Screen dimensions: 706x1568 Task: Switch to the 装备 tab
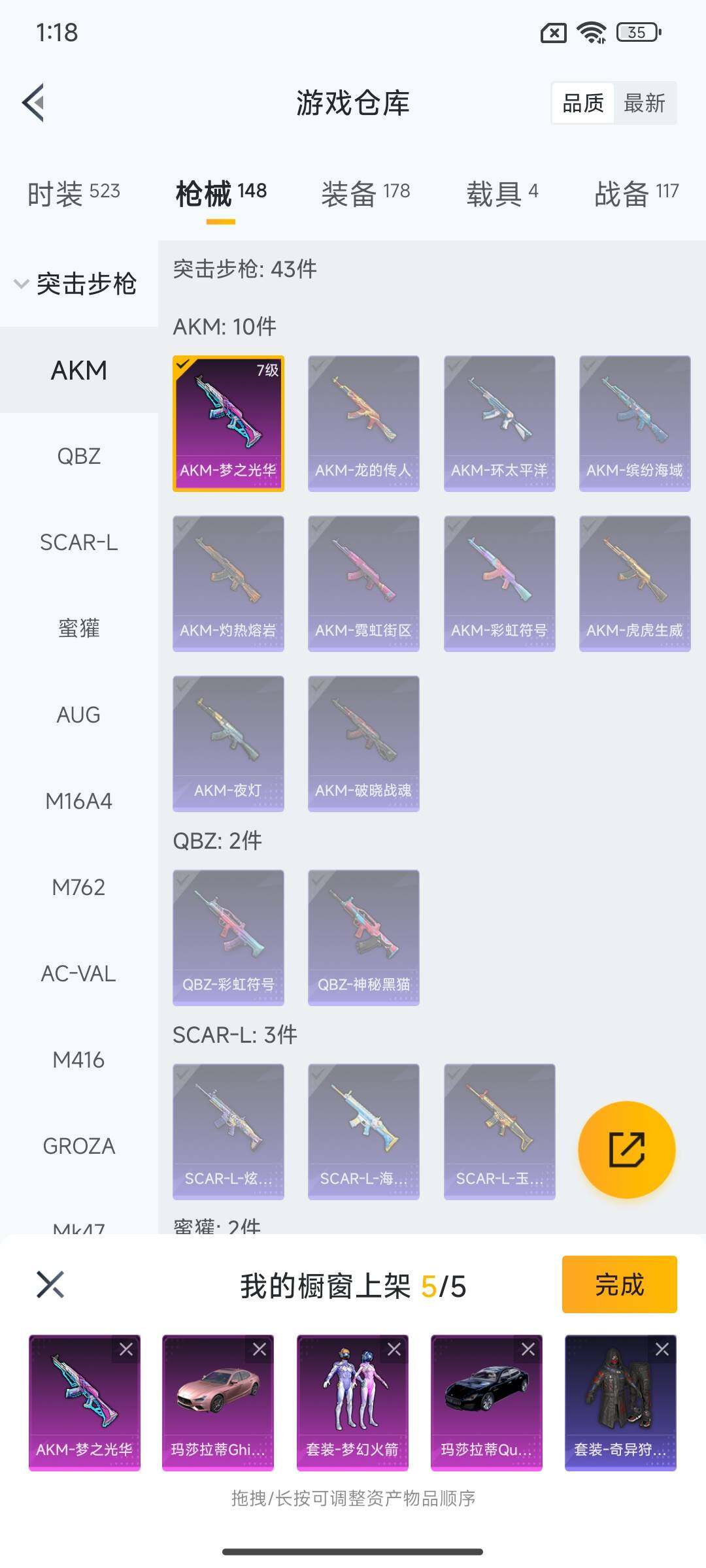(365, 193)
